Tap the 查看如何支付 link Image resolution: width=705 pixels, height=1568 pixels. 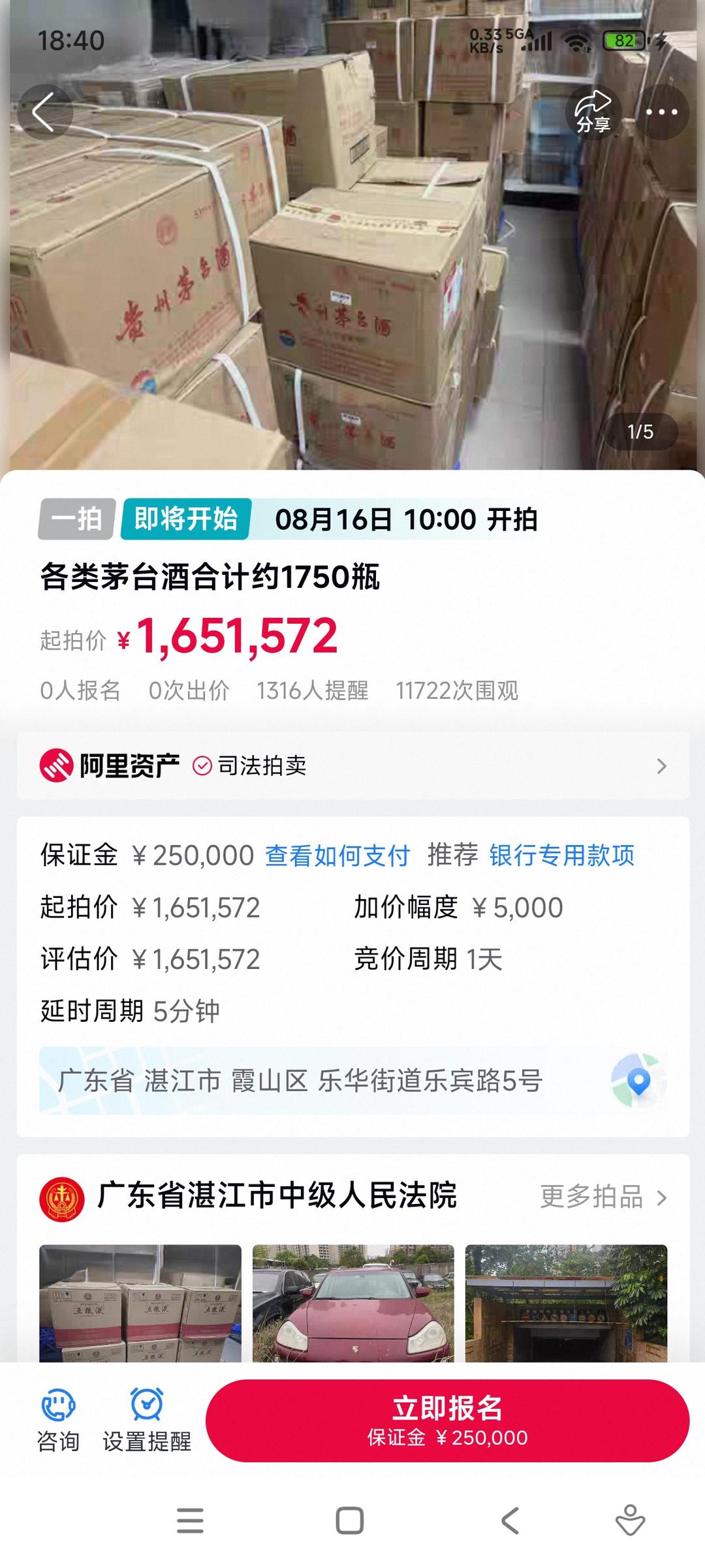337,855
